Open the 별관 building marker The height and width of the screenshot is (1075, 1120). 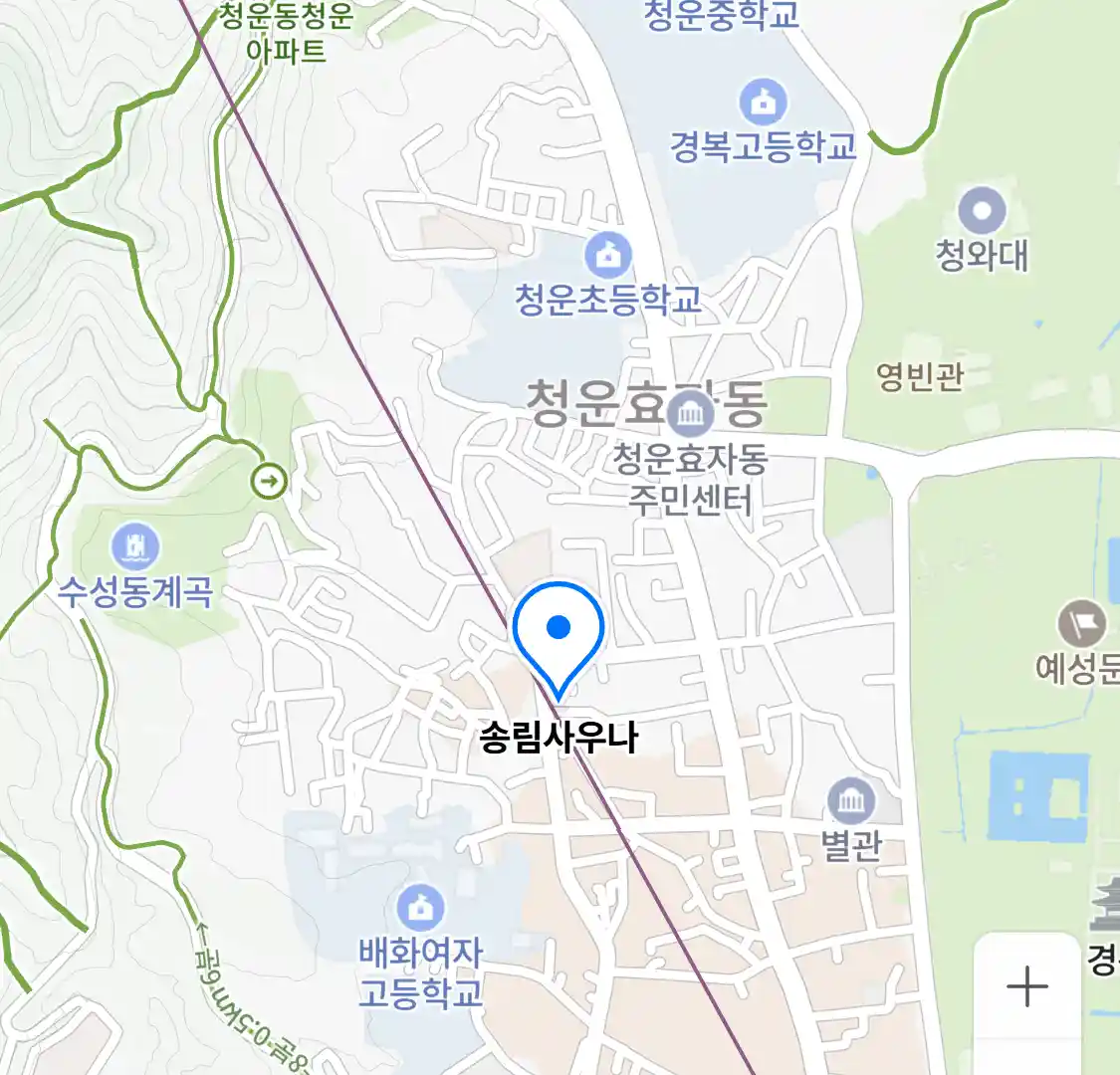(x=851, y=801)
